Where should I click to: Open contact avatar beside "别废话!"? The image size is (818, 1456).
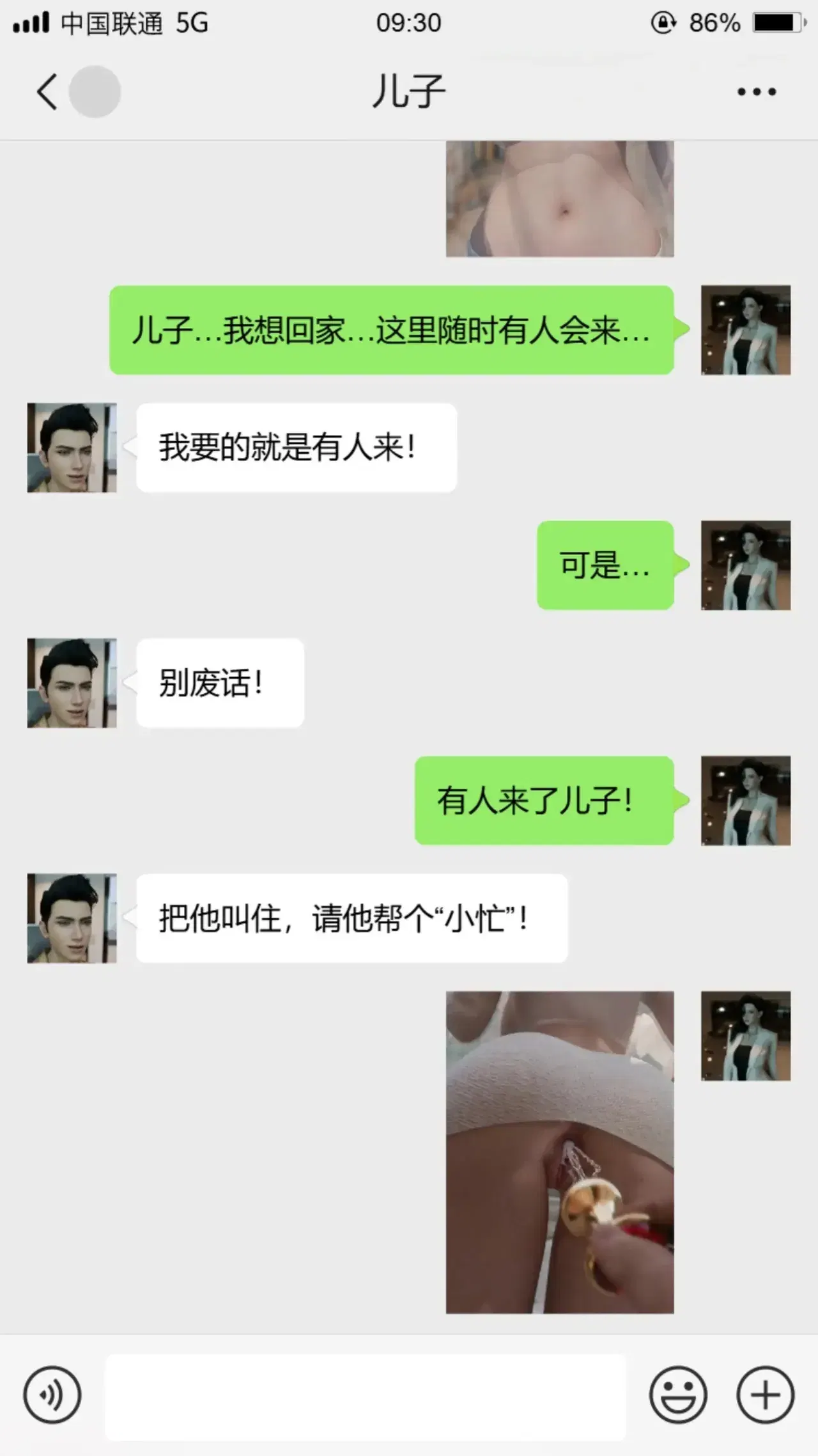click(x=72, y=683)
